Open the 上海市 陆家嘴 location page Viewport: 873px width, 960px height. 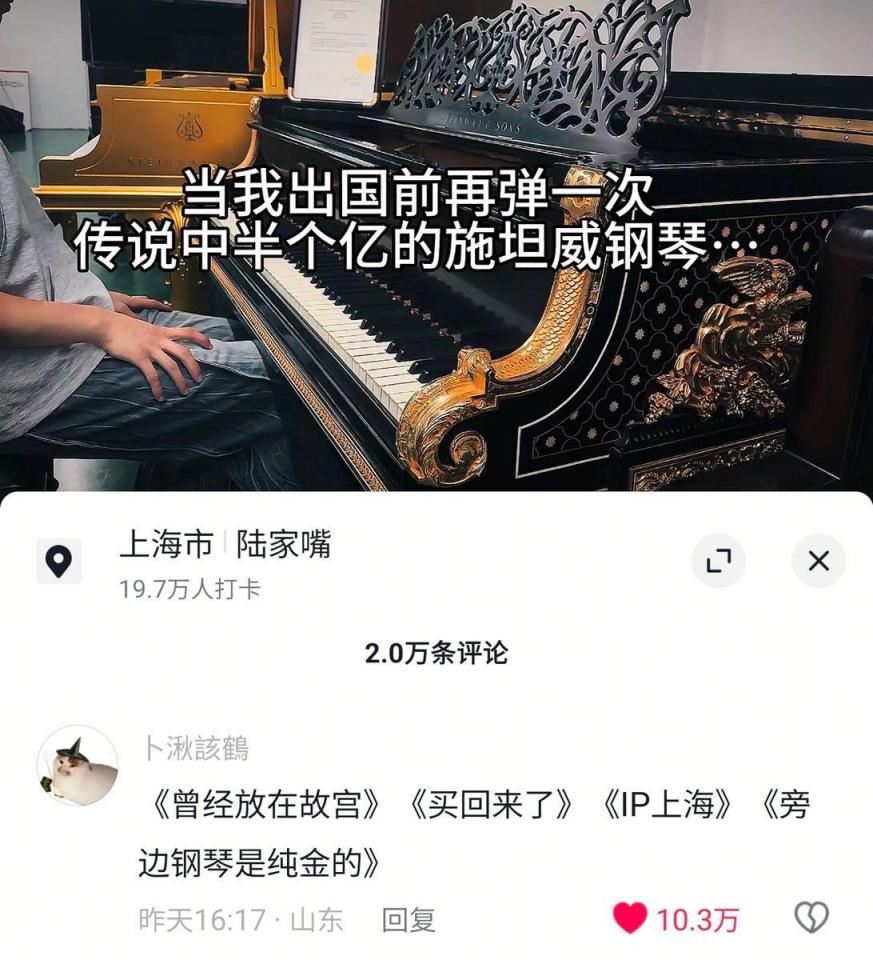(x=224, y=545)
